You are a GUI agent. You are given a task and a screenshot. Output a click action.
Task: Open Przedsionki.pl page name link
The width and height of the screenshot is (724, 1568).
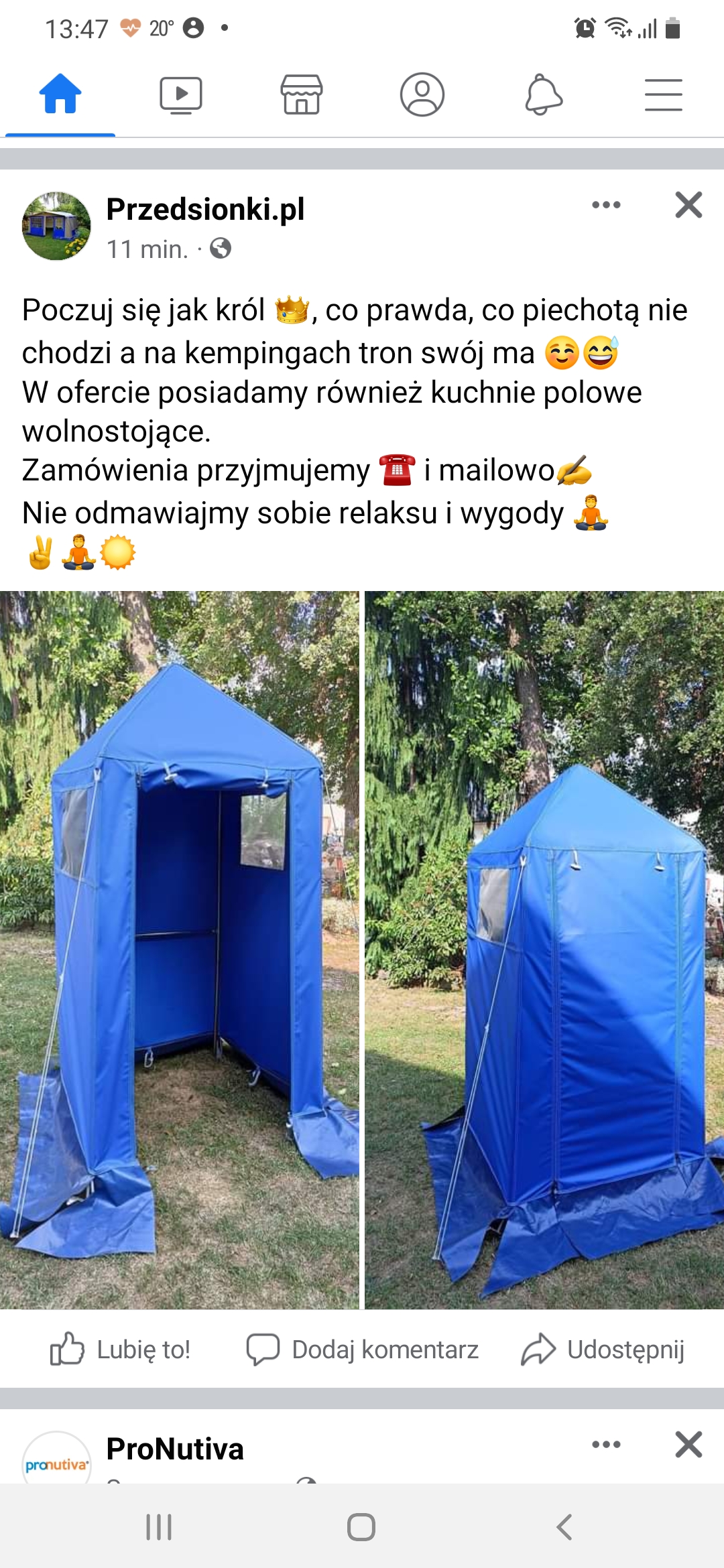(x=205, y=209)
